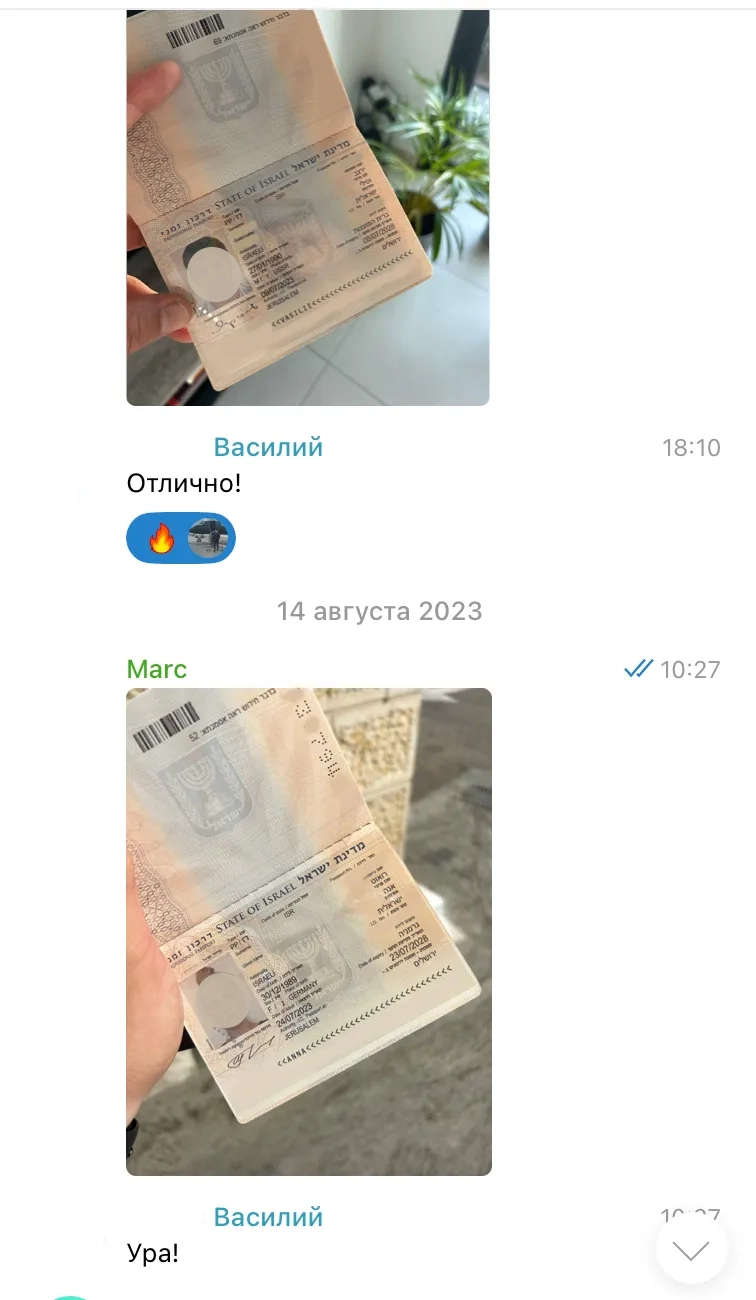Screen dimensions: 756x1300
Task: Open the passport photo sent at 10:27
Action: 309,931
